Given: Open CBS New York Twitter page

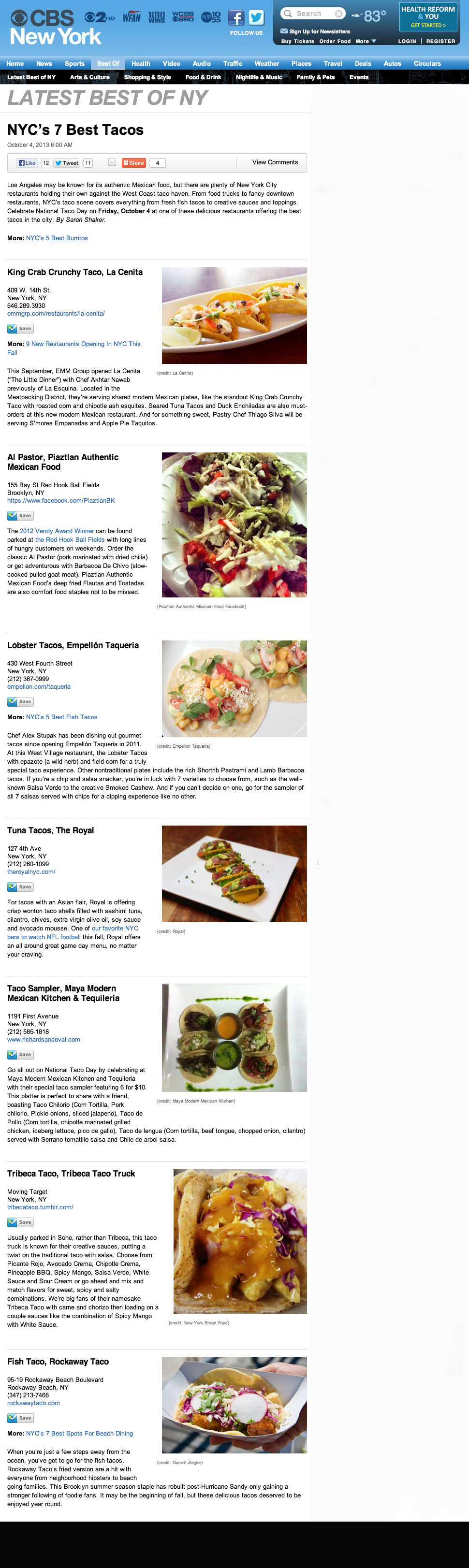Looking at the screenshot, I should pos(256,18).
